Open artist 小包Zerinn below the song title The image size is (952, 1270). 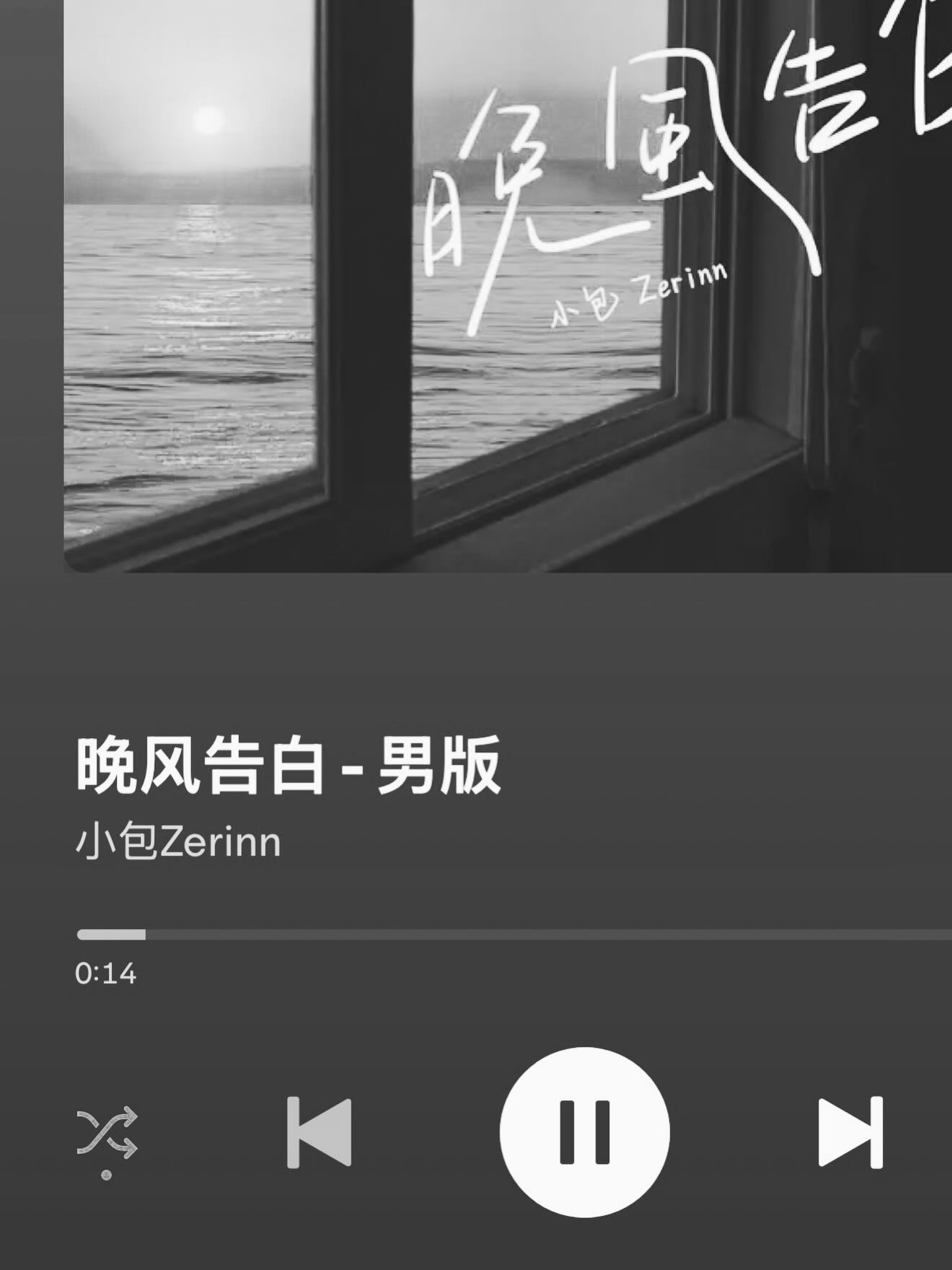[x=178, y=841]
